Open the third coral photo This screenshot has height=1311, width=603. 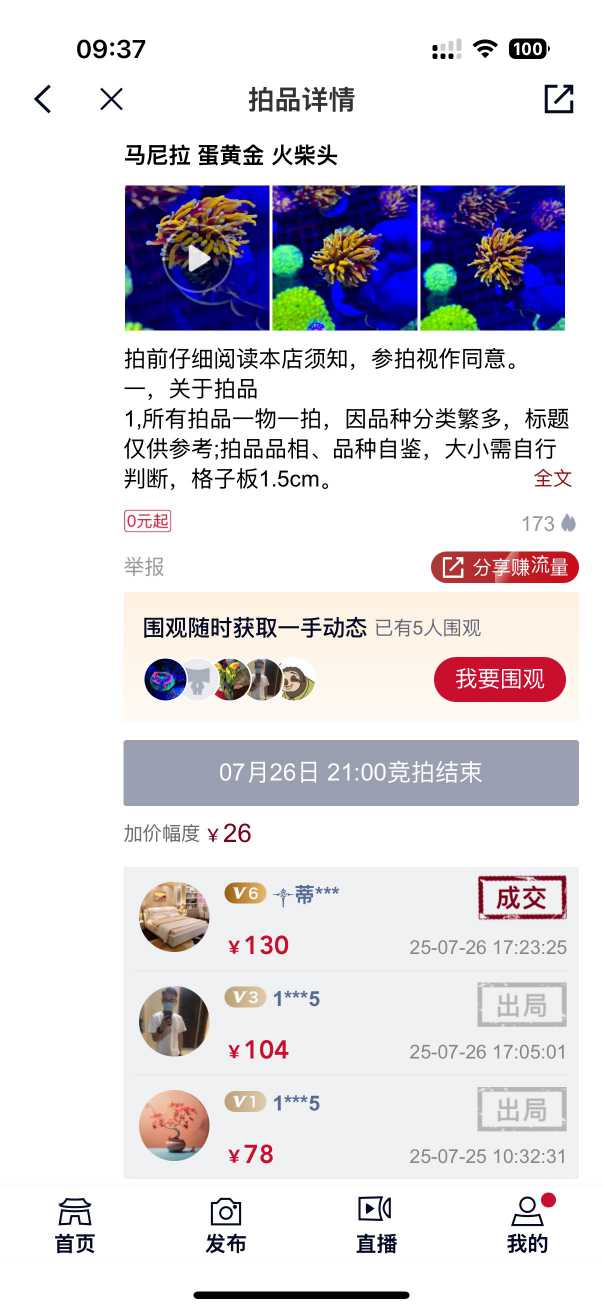(492, 258)
